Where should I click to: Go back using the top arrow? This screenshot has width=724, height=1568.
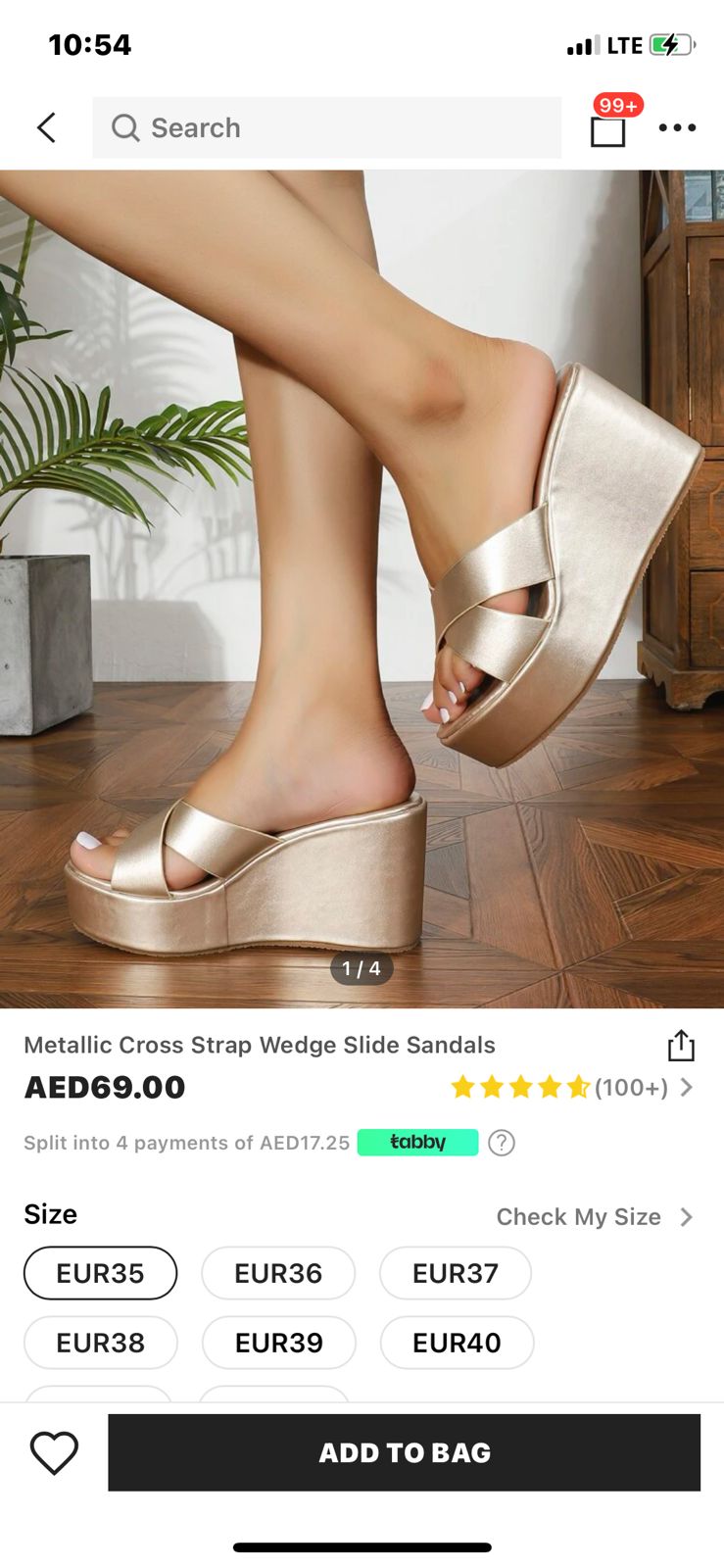pyautogui.click(x=46, y=127)
